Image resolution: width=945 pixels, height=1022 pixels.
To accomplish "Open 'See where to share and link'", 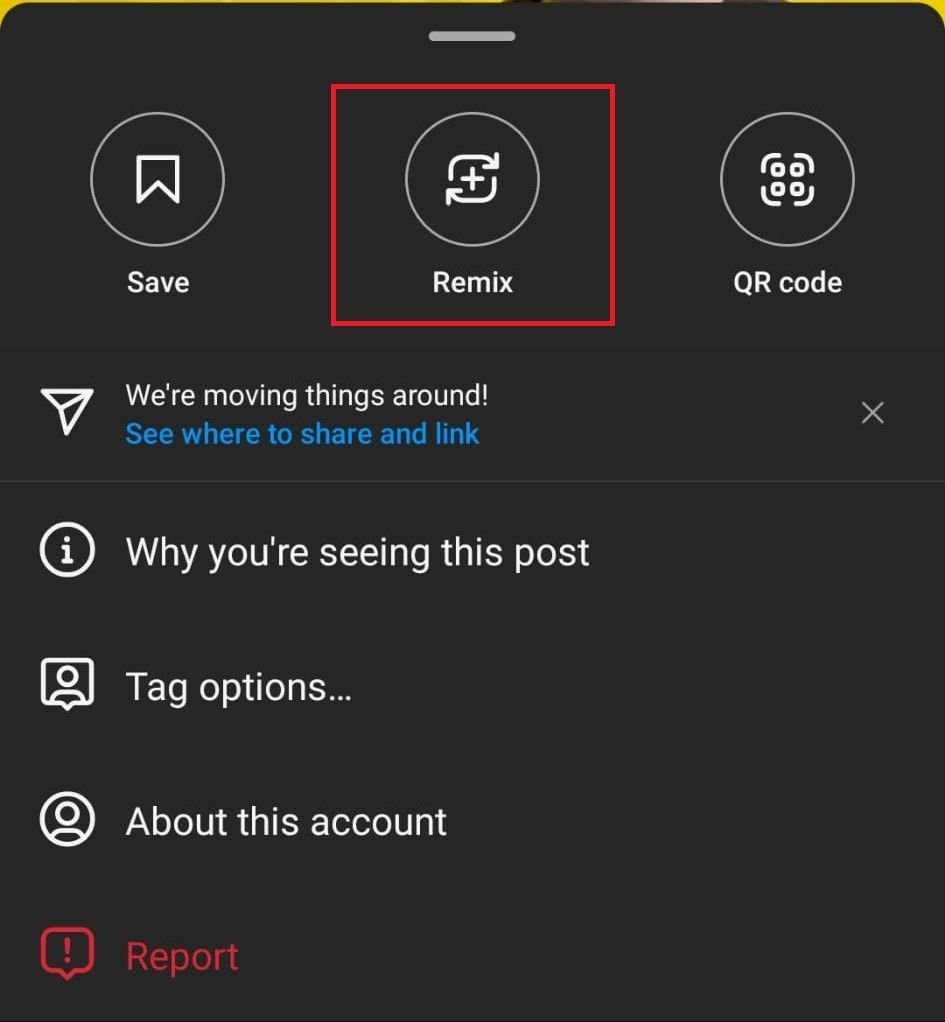I will click(x=302, y=434).
